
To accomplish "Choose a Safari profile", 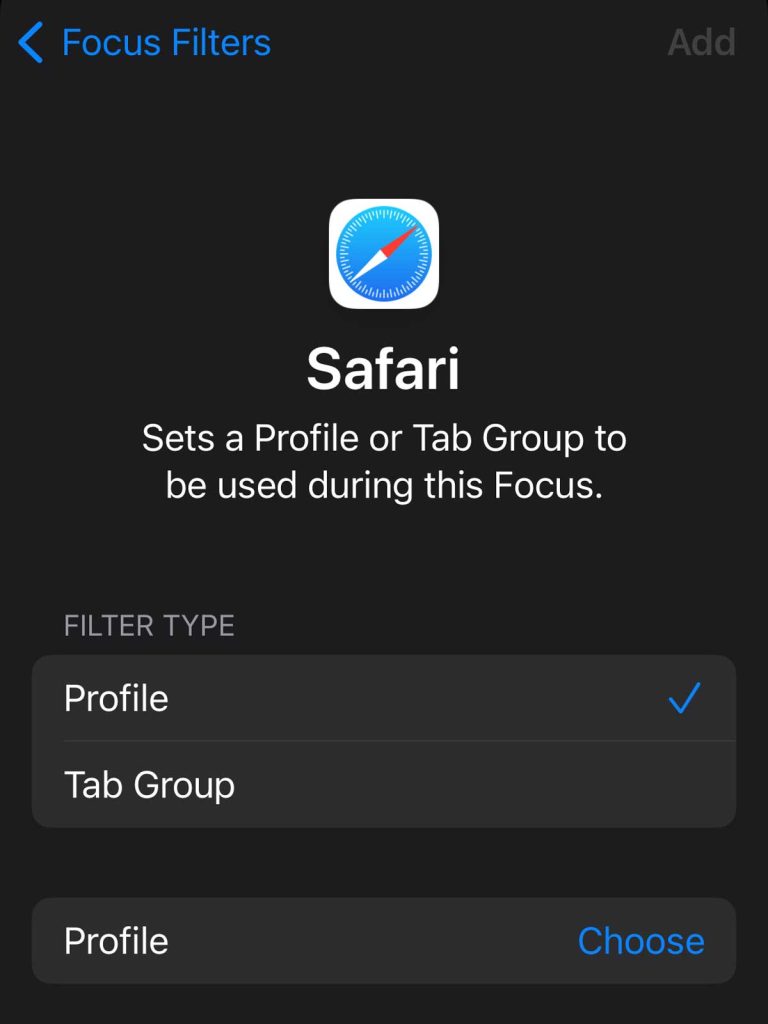I will (x=640, y=941).
